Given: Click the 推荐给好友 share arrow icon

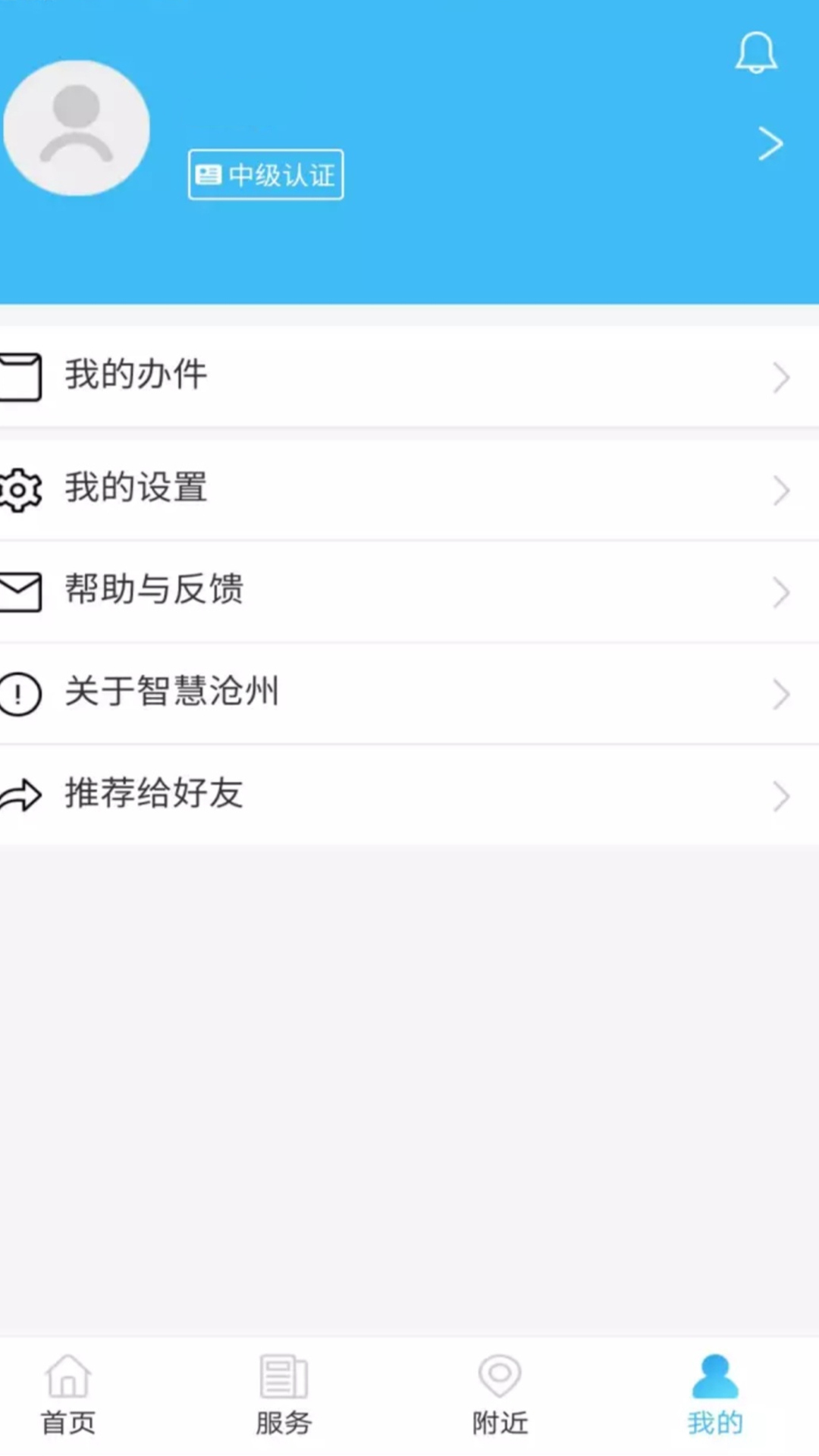Looking at the screenshot, I should 21,795.
